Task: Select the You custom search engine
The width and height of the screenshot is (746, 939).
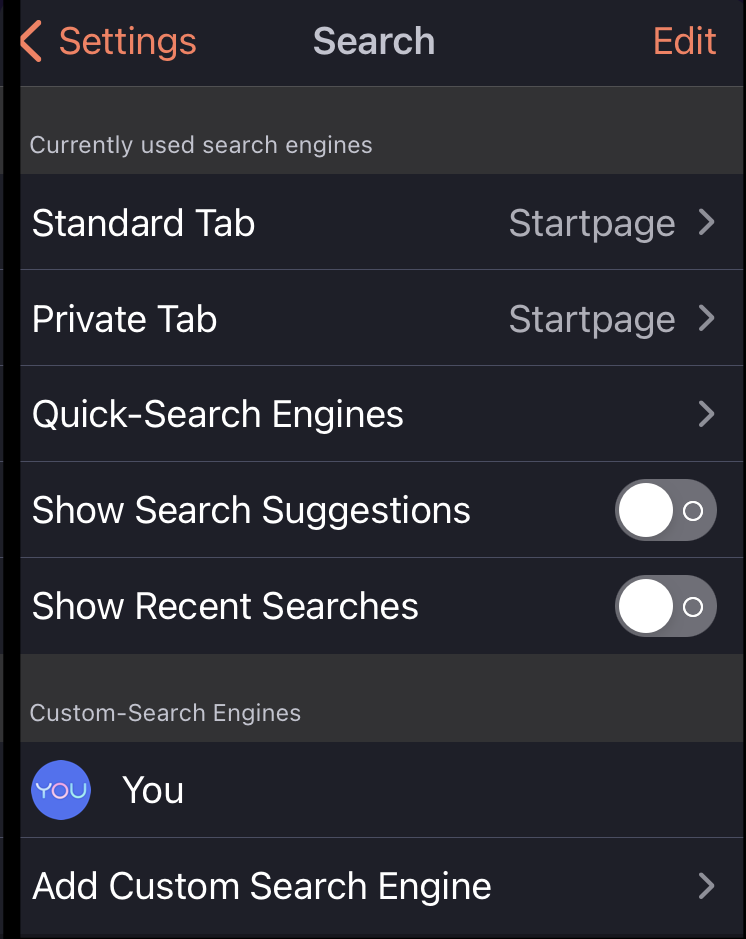Action: [152, 790]
